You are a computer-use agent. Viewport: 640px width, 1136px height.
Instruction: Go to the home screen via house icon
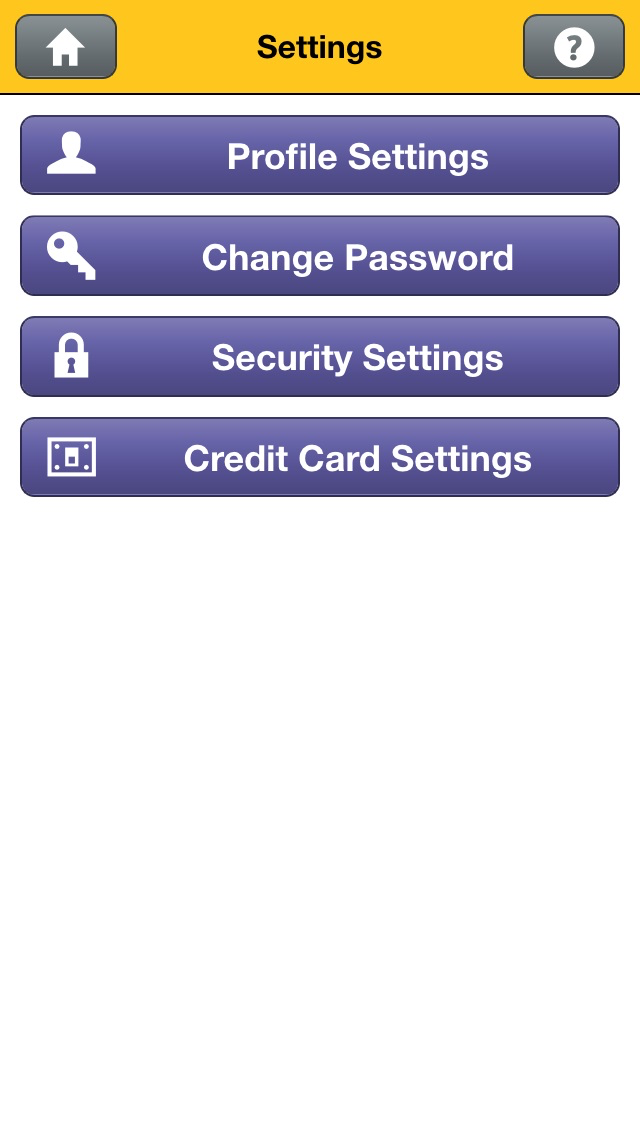[x=66, y=47]
